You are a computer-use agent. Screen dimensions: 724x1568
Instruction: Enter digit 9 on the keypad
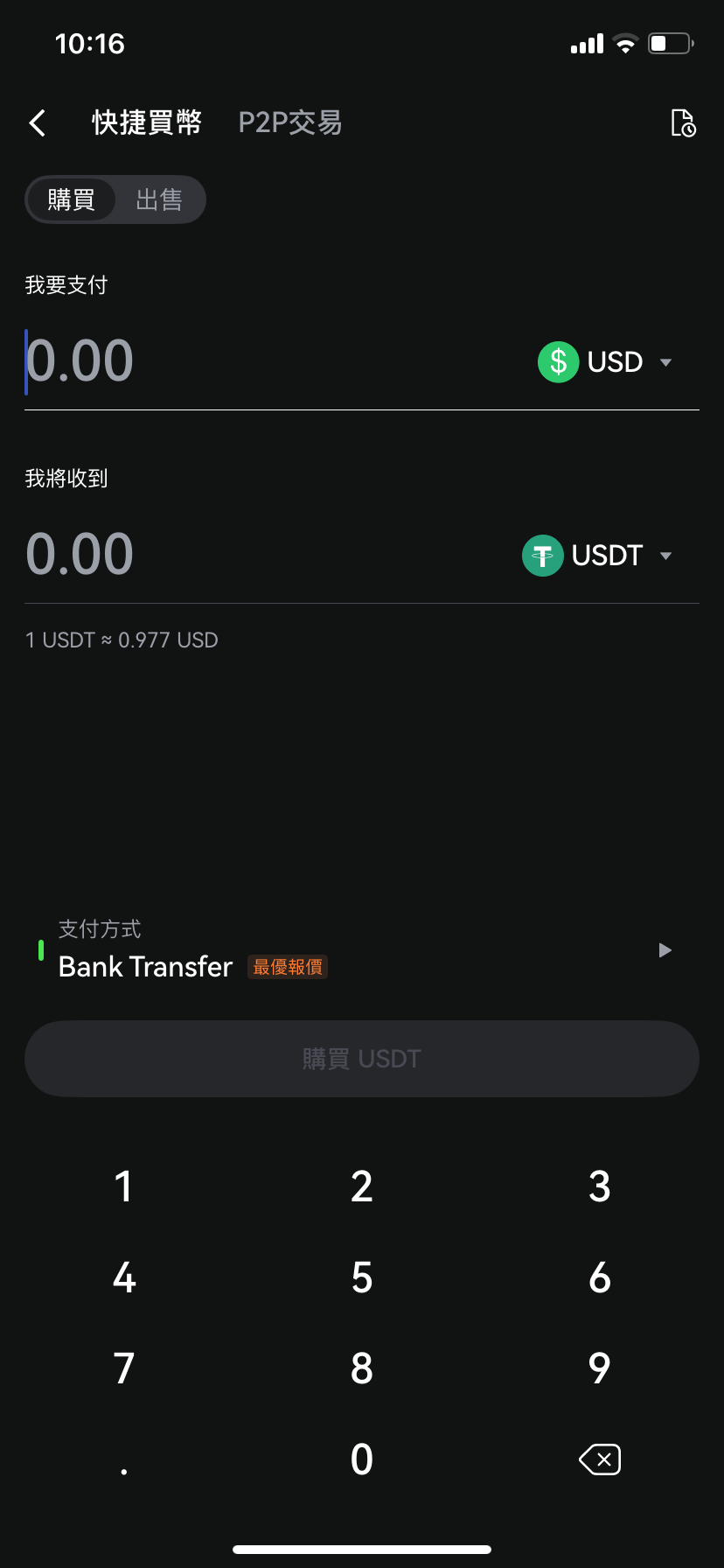tap(600, 1368)
